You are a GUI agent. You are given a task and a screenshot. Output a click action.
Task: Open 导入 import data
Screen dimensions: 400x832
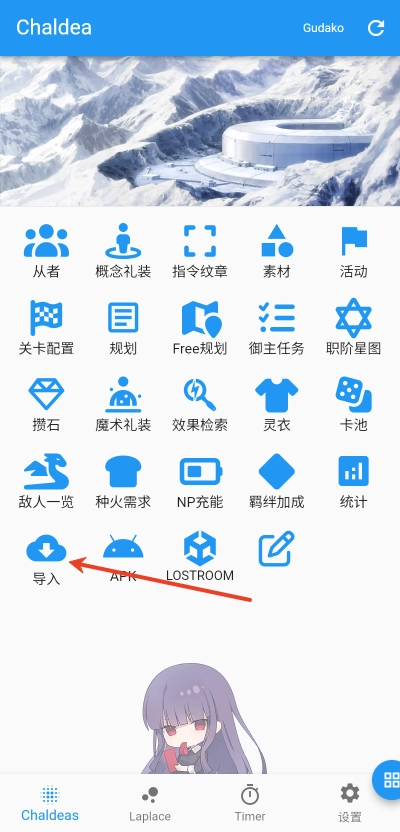pyautogui.click(x=46, y=558)
